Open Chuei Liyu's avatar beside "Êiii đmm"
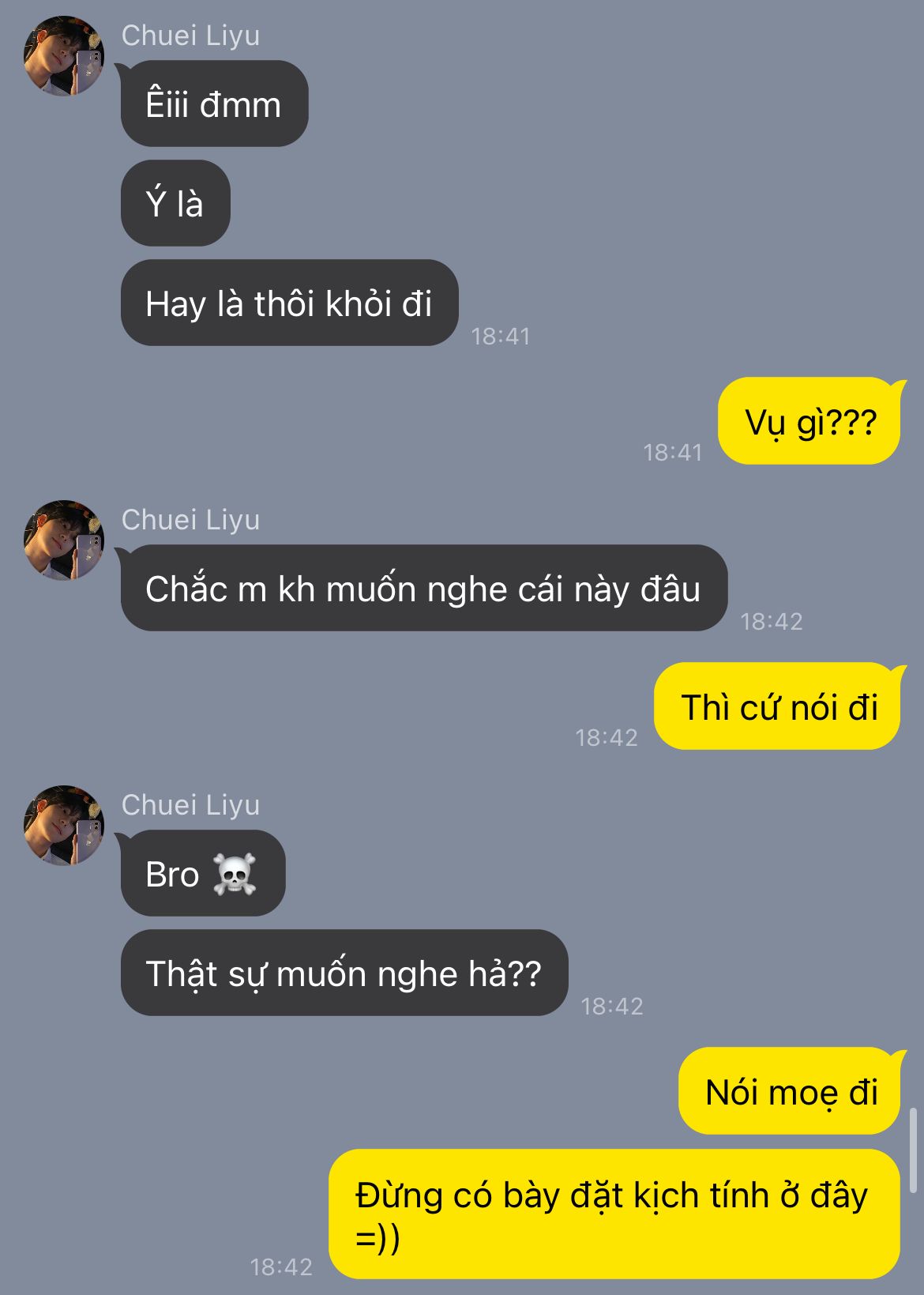This screenshot has height=1295, width=924. point(63,56)
